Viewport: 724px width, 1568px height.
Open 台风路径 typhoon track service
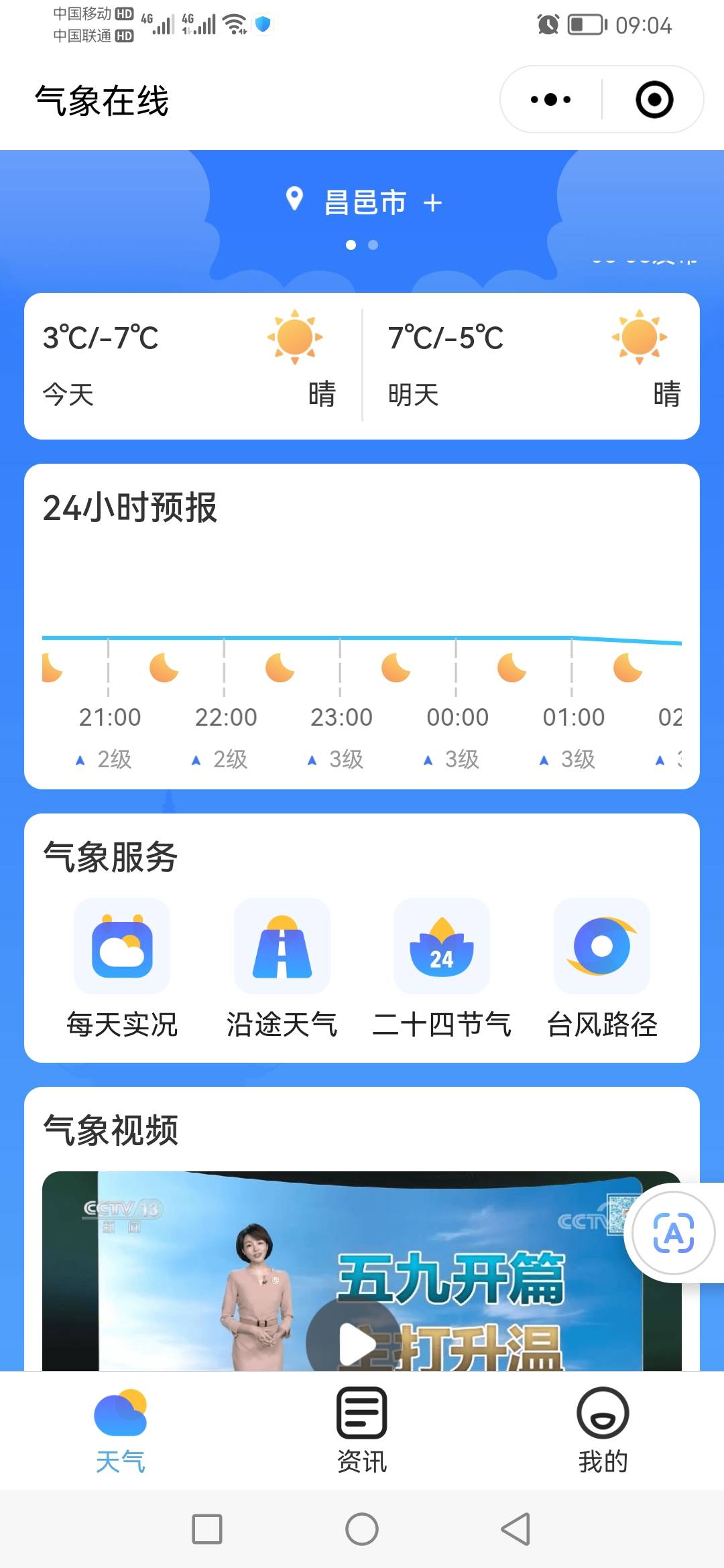(x=602, y=968)
